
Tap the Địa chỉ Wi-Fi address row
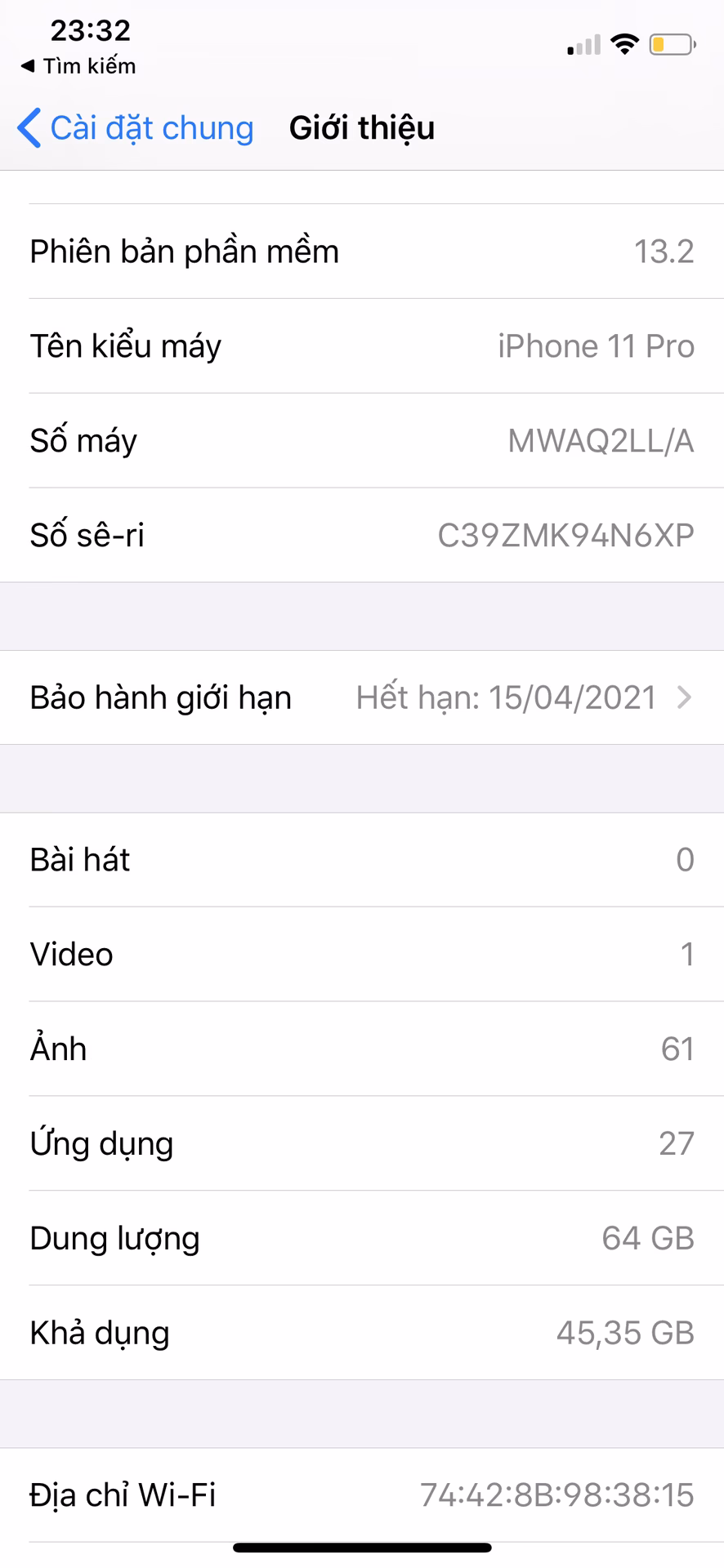tap(362, 1494)
